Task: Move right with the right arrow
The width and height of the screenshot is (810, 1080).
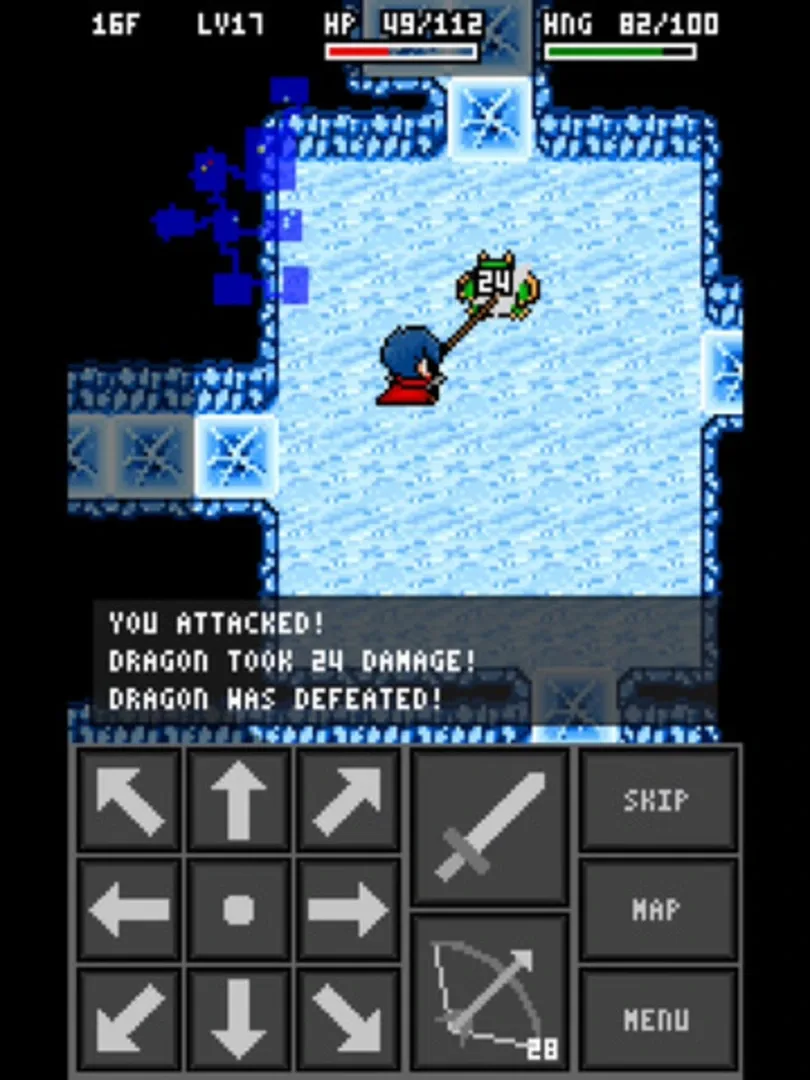Action: click(x=348, y=909)
